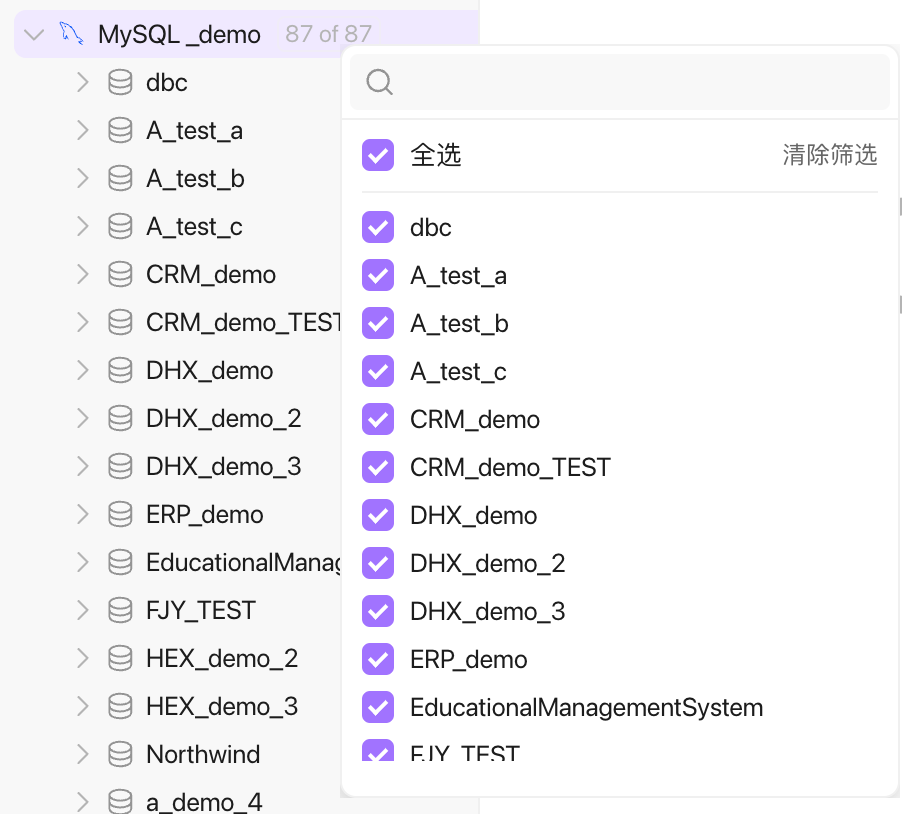Uncheck A_test_a in the filter list
Screen dimensions: 902x814
(378, 275)
